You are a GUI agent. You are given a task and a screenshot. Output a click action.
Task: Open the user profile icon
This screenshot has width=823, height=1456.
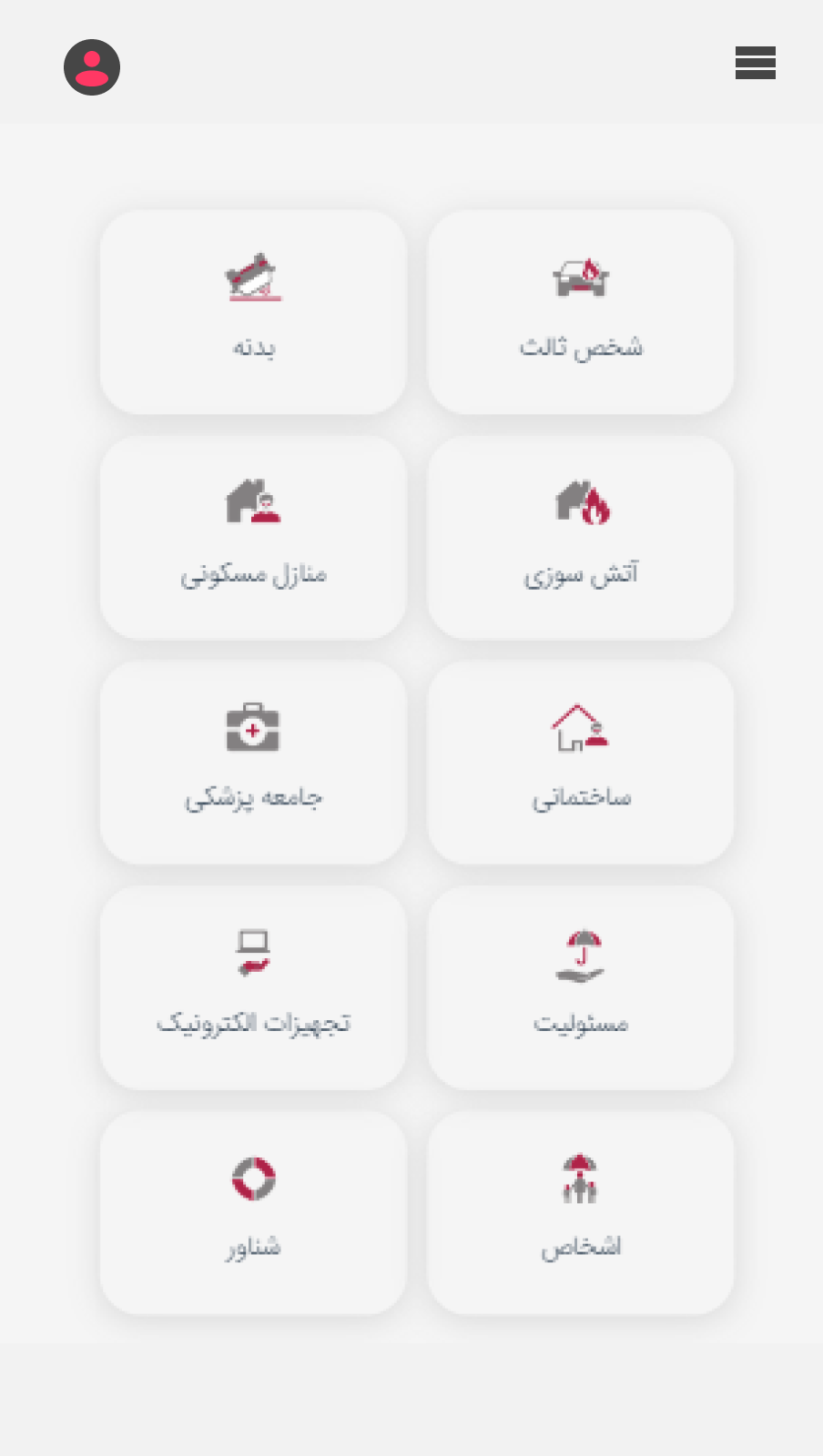92,67
